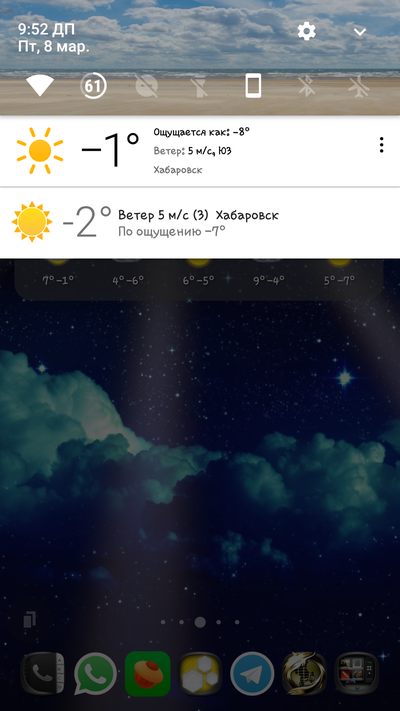Screen dimensions: 400x711
Task: Turn on the flashlight
Action: point(200,86)
